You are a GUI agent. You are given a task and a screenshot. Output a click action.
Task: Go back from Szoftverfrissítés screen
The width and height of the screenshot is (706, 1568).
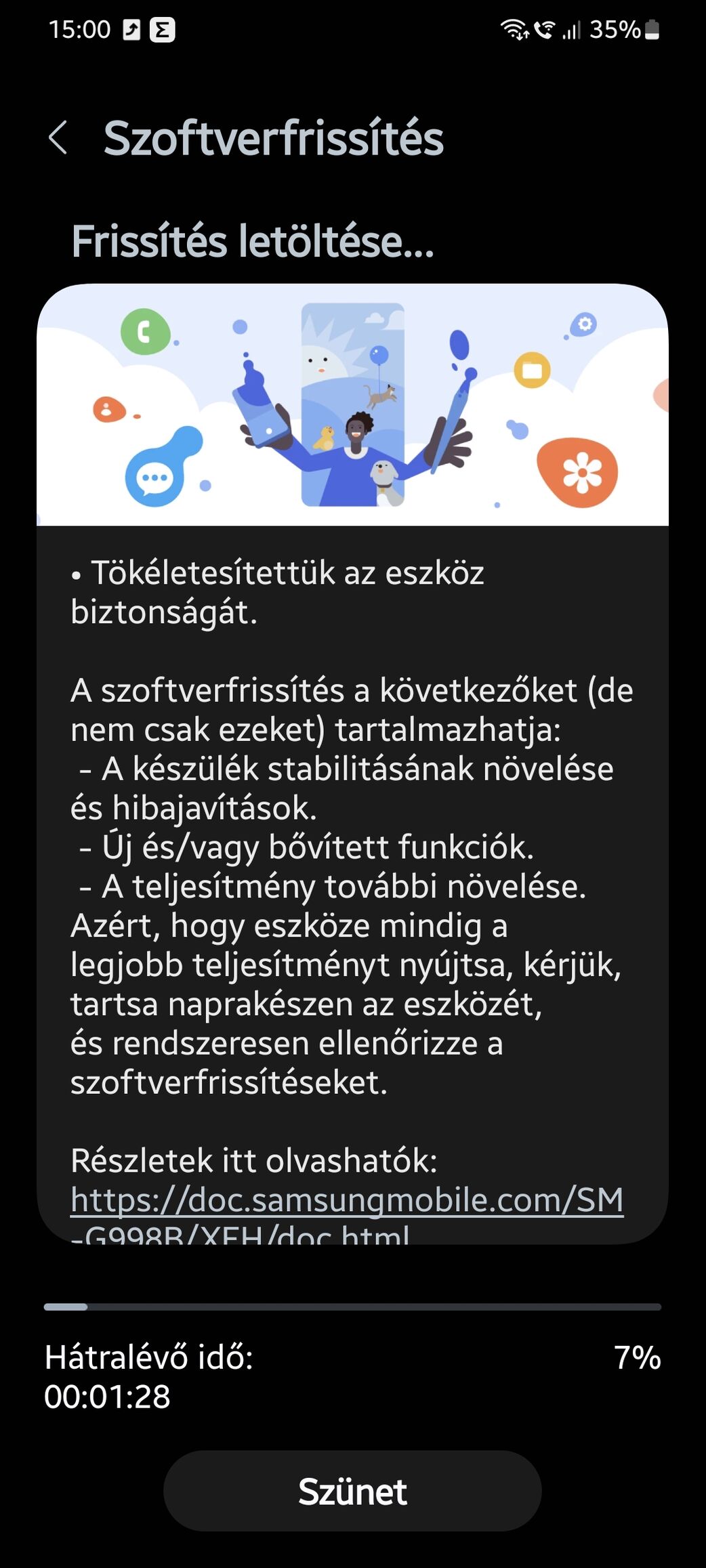58,138
